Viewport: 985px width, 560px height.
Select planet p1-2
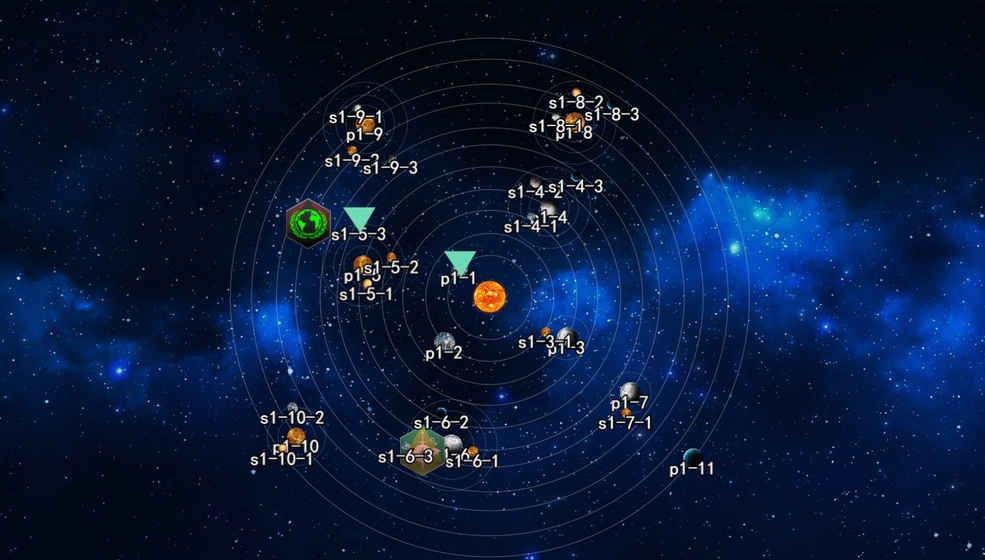(x=445, y=342)
